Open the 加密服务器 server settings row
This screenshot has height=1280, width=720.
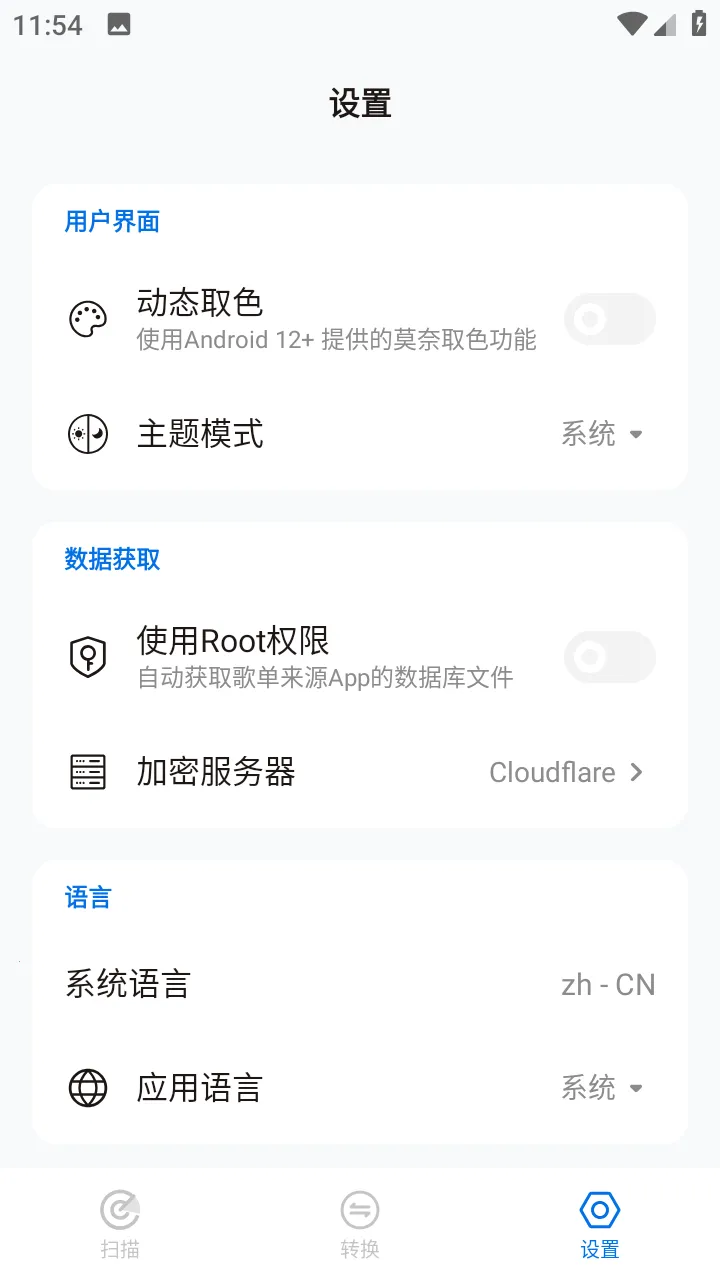[360, 771]
